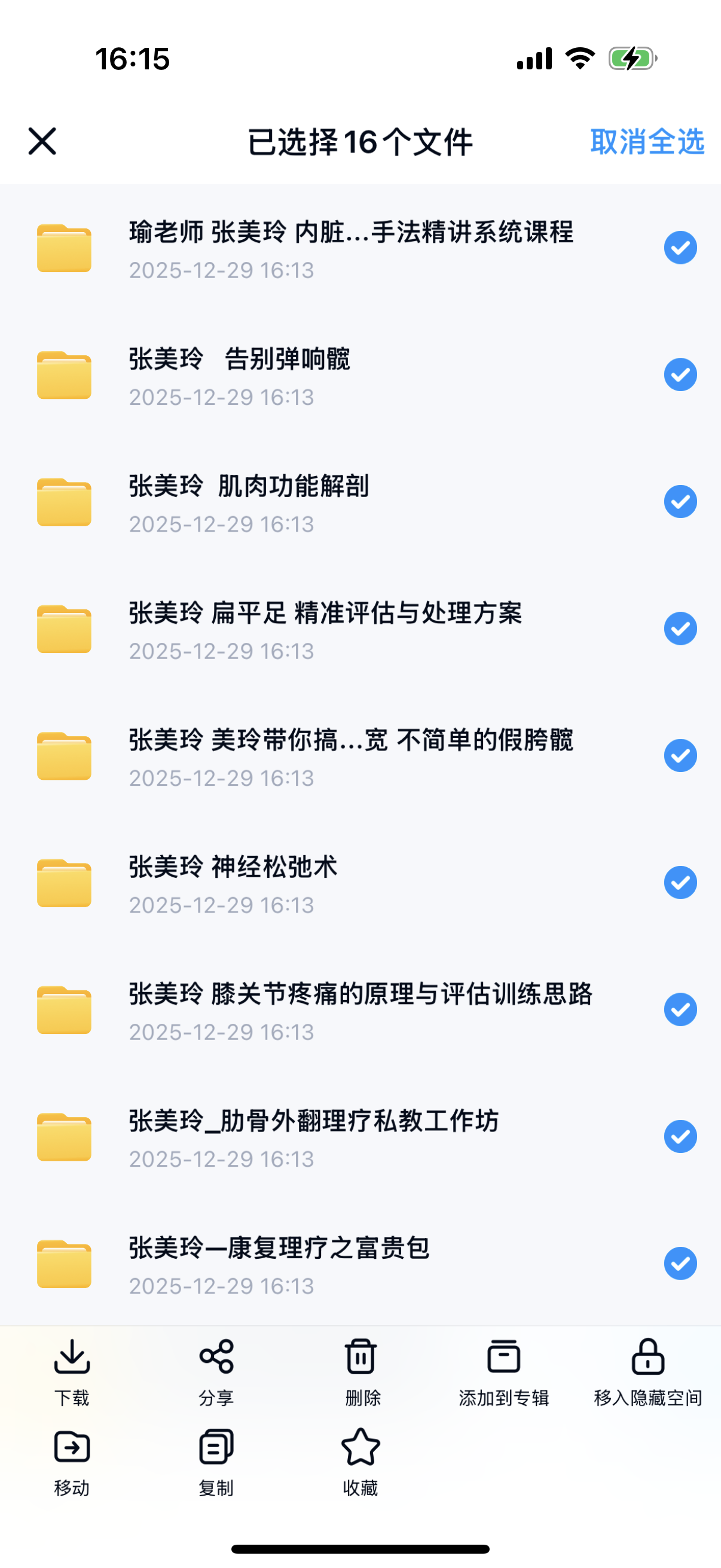Tap 取消全选 to deselect all files
This screenshot has width=721, height=1568.
pyautogui.click(x=647, y=142)
